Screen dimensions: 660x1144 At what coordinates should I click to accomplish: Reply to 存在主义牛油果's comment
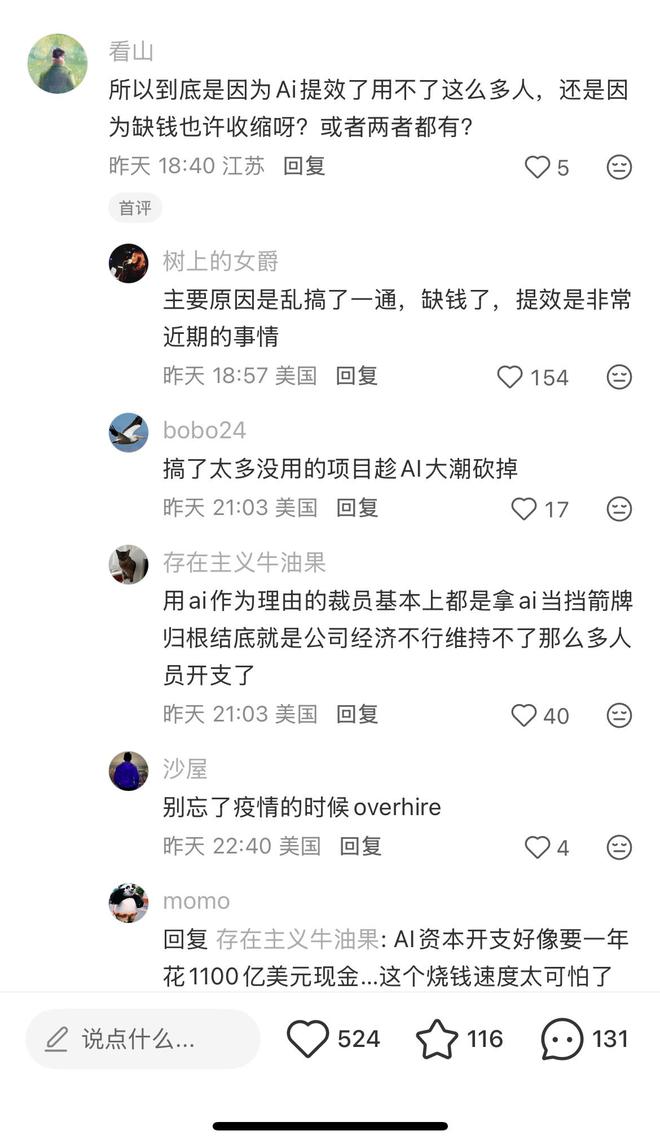[357, 714]
